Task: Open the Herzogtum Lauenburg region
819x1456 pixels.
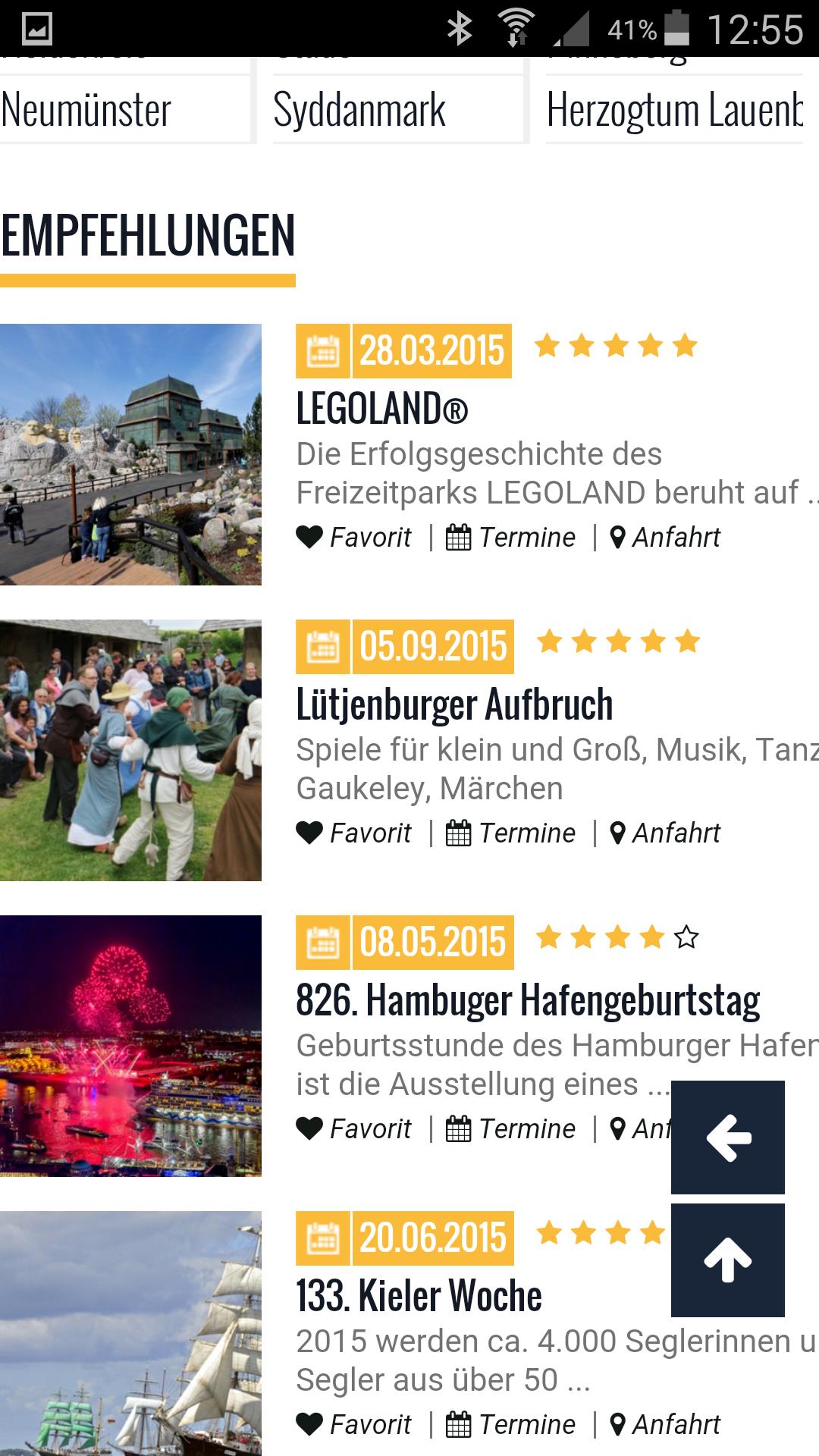Action: (x=675, y=110)
